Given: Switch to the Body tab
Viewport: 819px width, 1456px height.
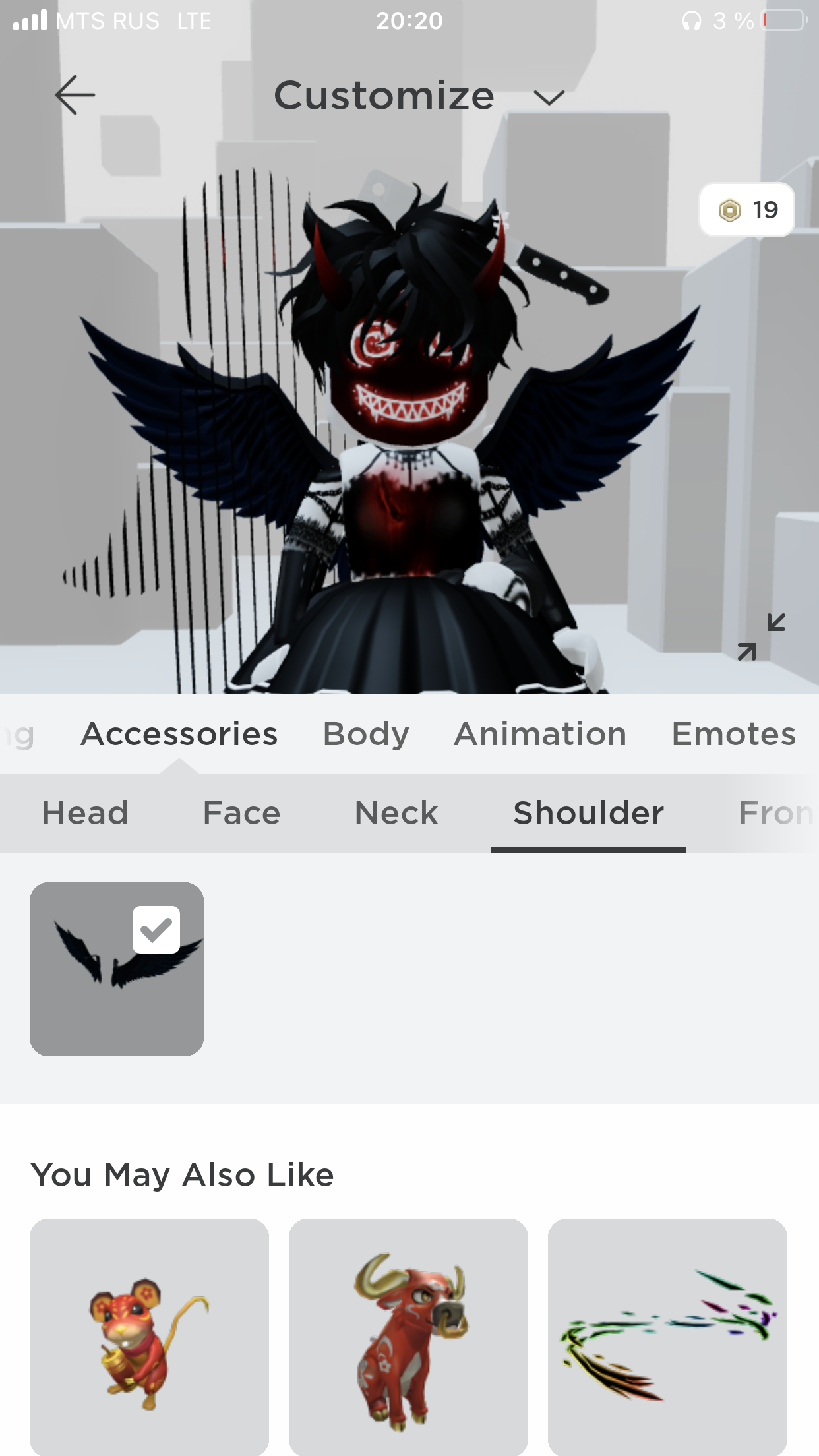Looking at the screenshot, I should (366, 734).
